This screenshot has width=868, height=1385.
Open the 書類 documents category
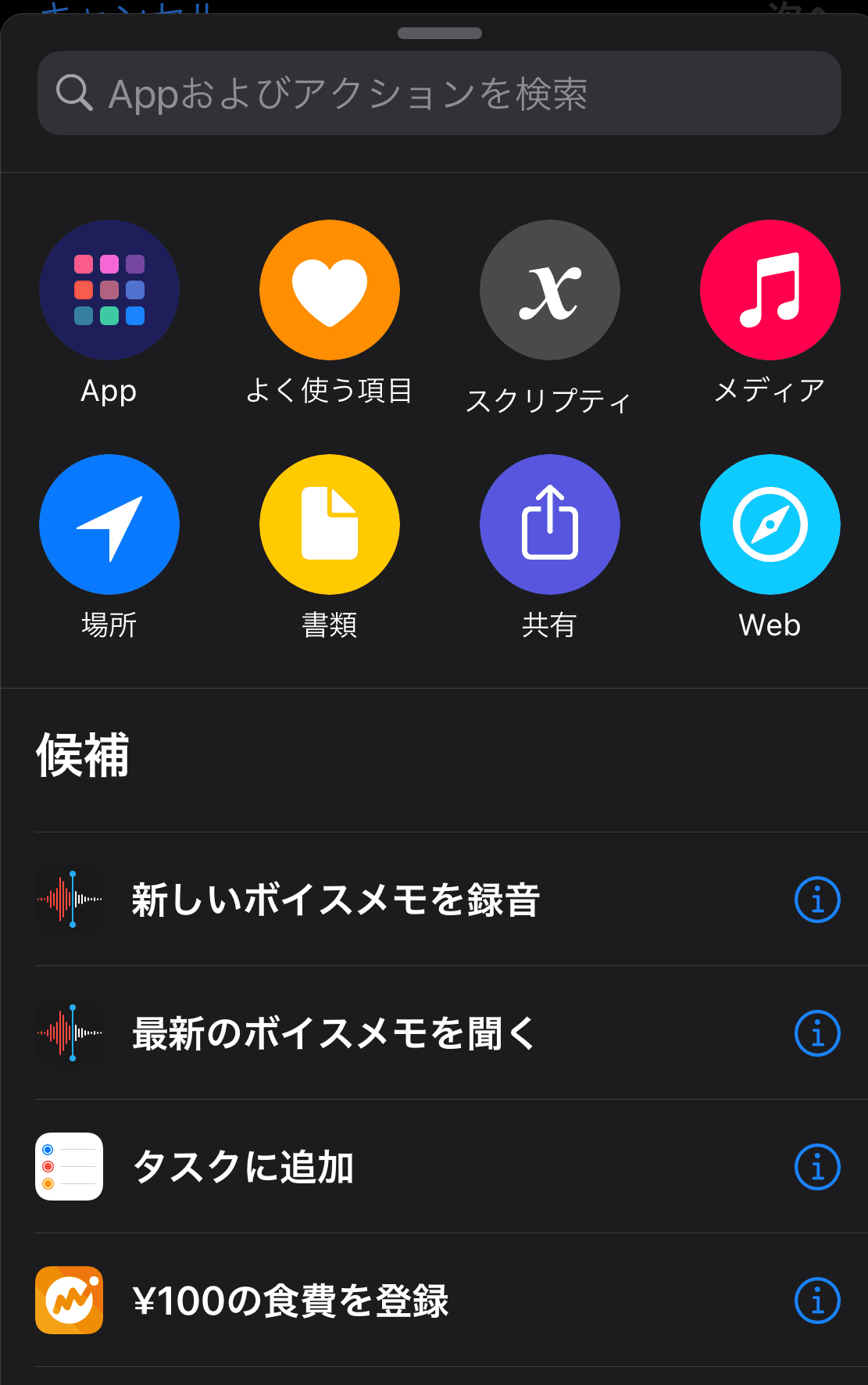pyautogui.click(x=330, y=524)
